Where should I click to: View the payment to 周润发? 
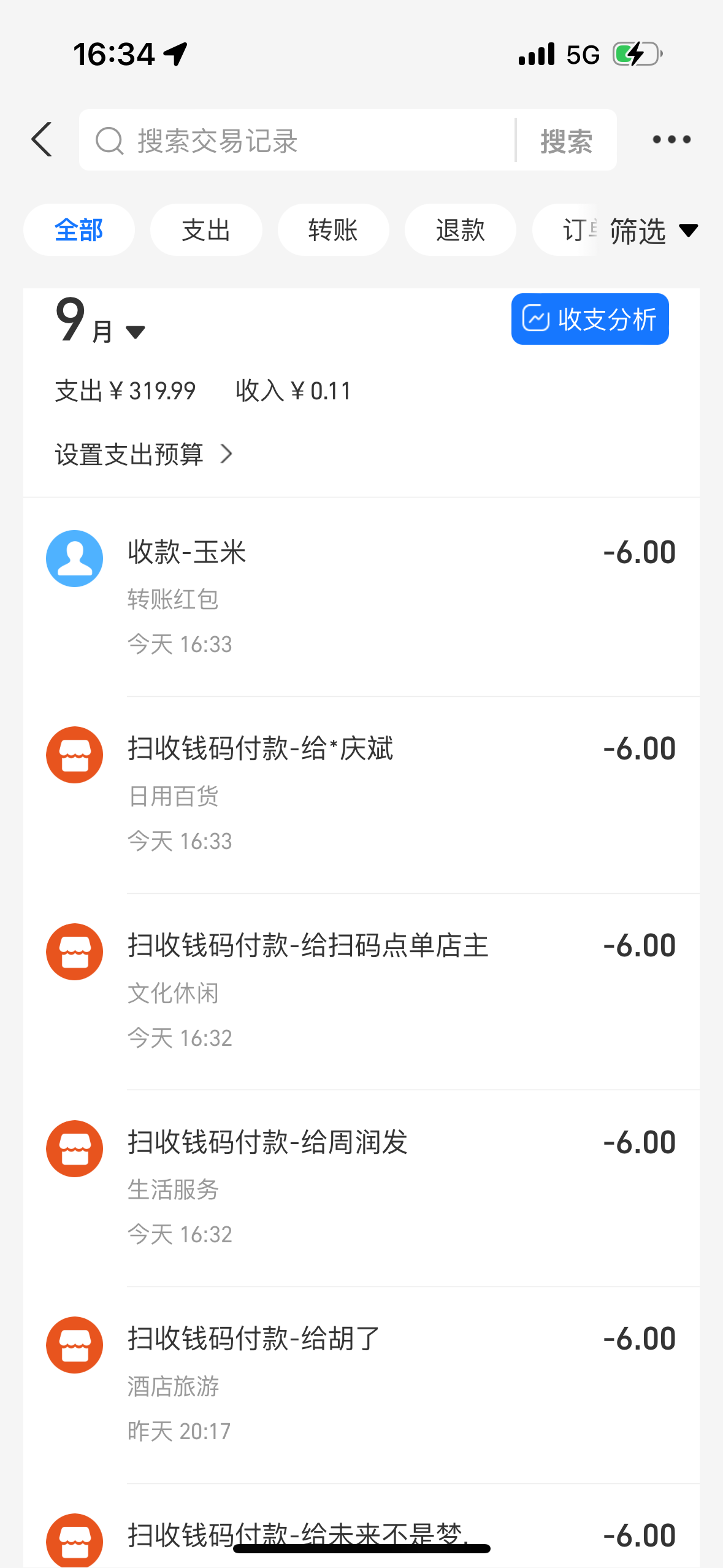point(361,1189)
